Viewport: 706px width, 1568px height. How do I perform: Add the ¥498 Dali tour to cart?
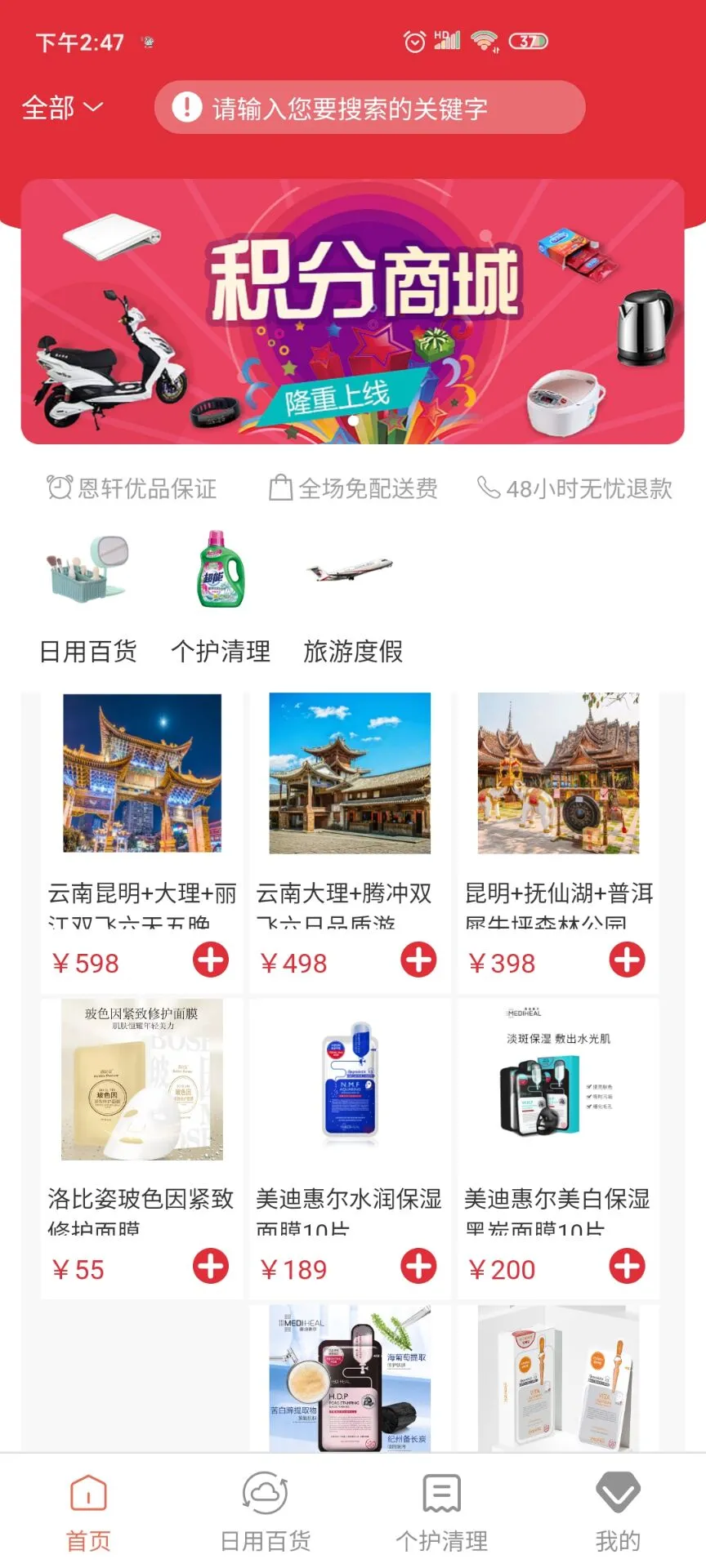tap(418, 960)
